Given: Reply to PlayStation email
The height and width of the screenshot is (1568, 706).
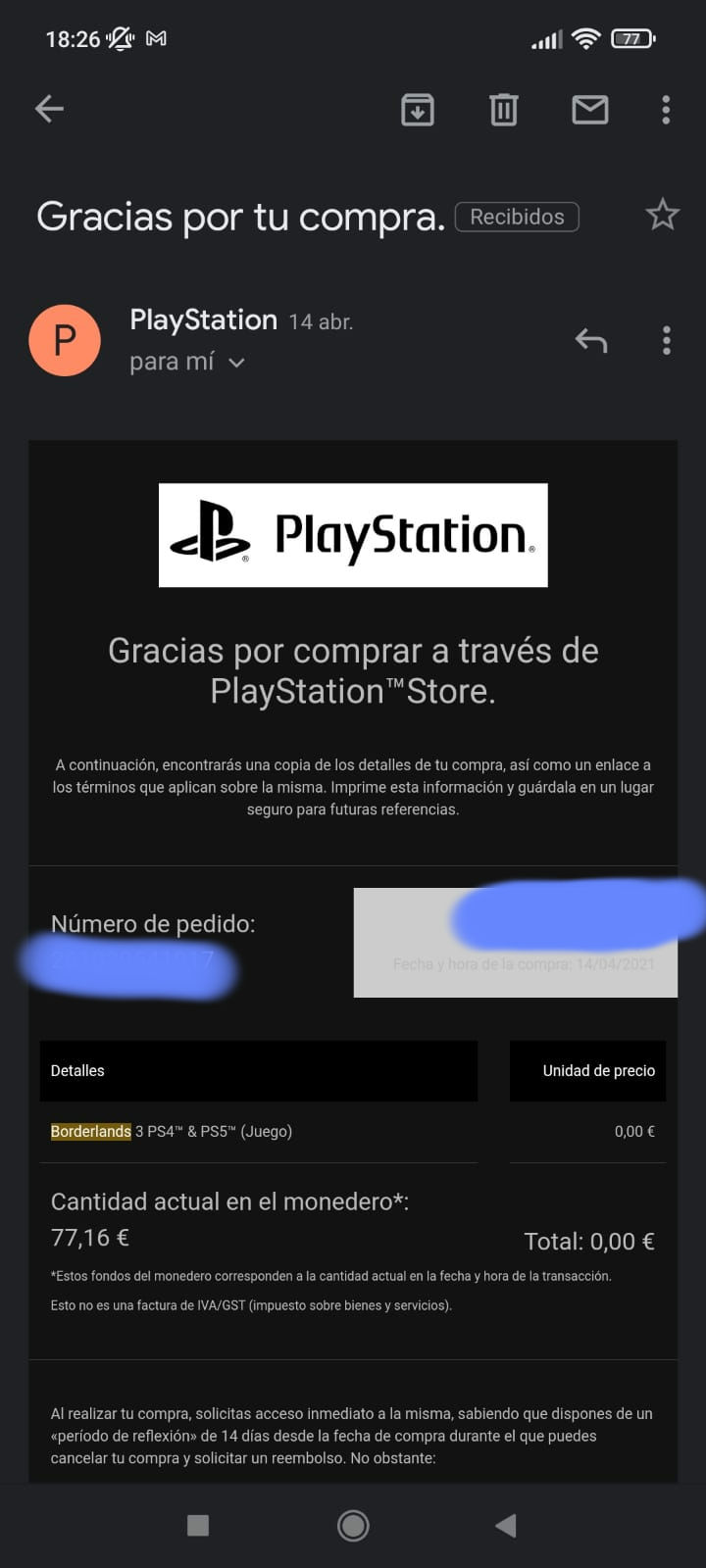Looking at the screenshot, I should pos(590,340).
